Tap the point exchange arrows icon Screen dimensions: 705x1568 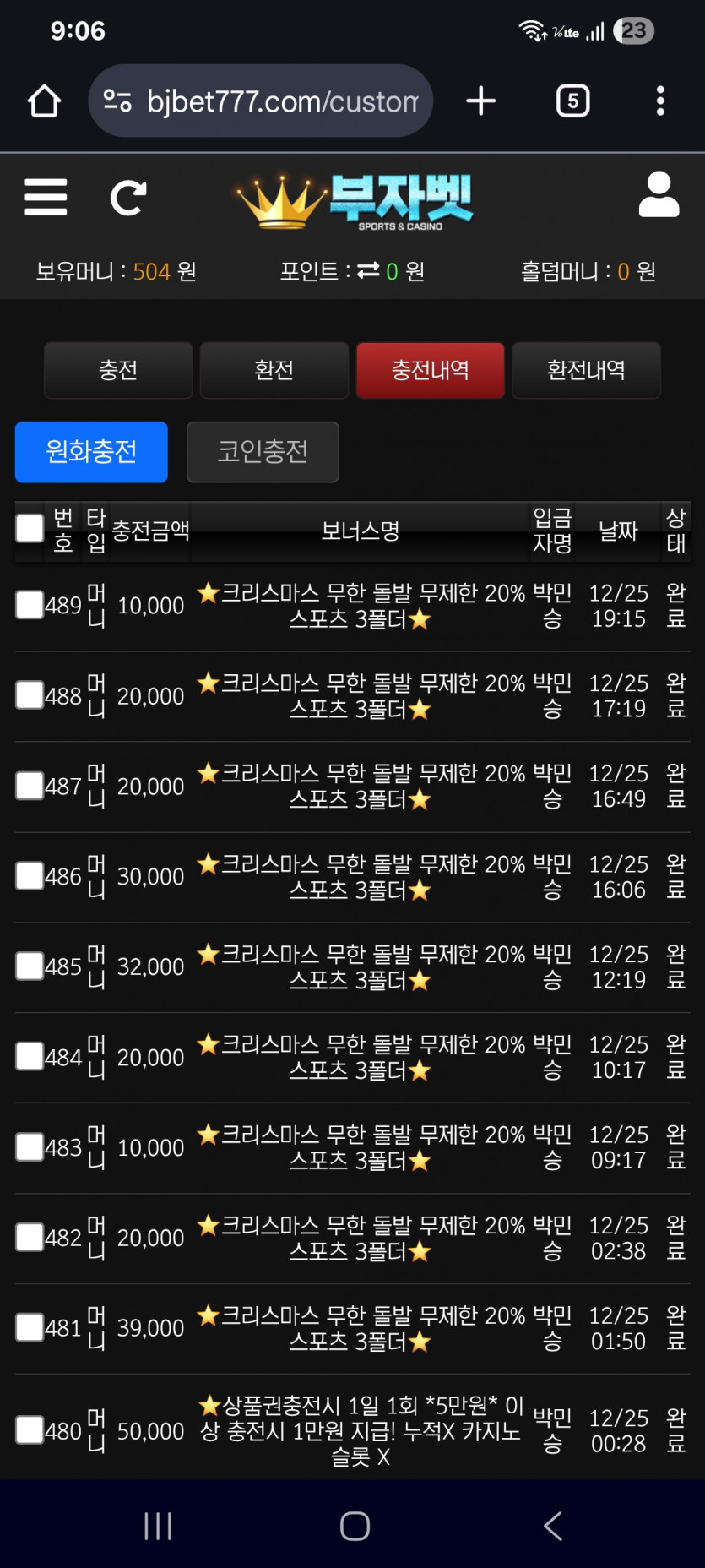(368, 270)
